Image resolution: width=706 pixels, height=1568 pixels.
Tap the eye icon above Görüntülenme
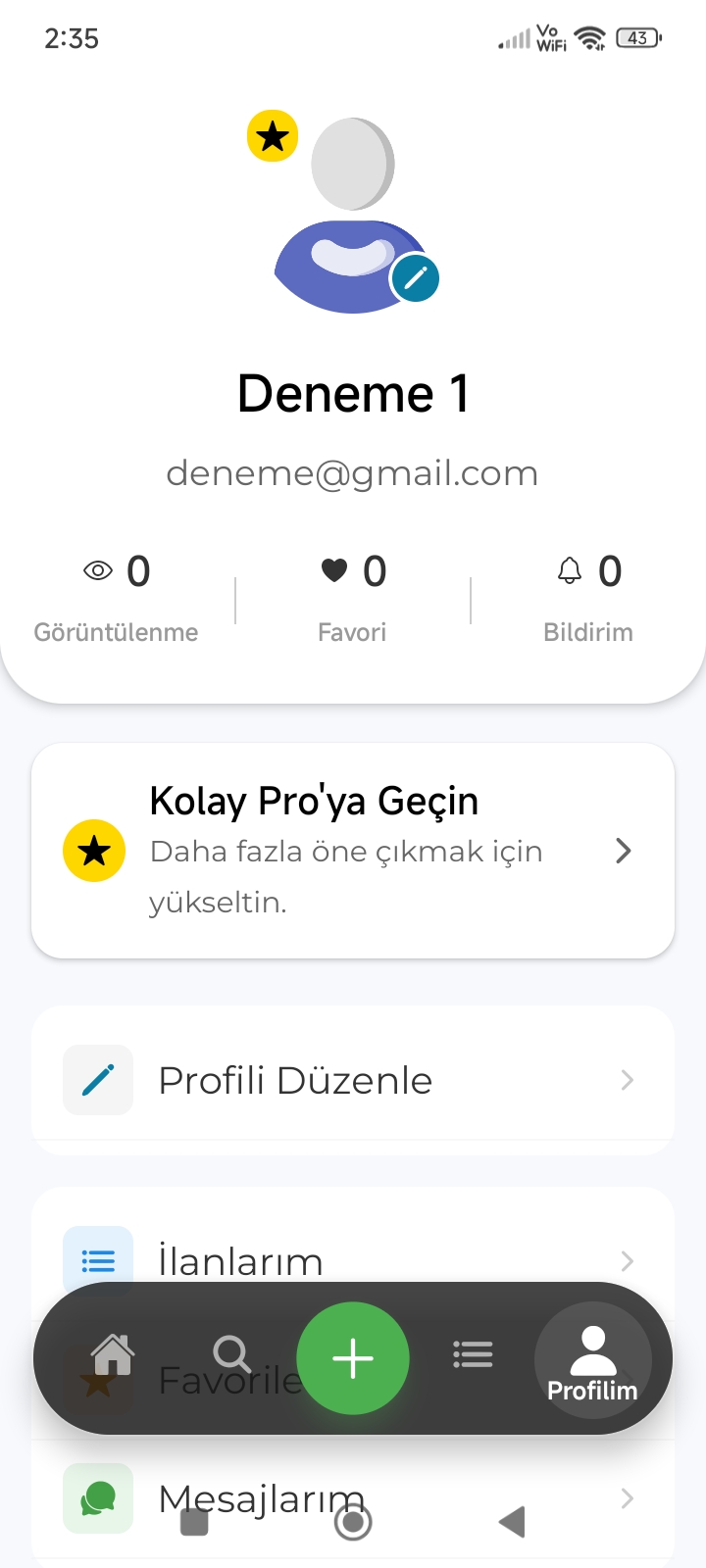[x=98, y=570]
